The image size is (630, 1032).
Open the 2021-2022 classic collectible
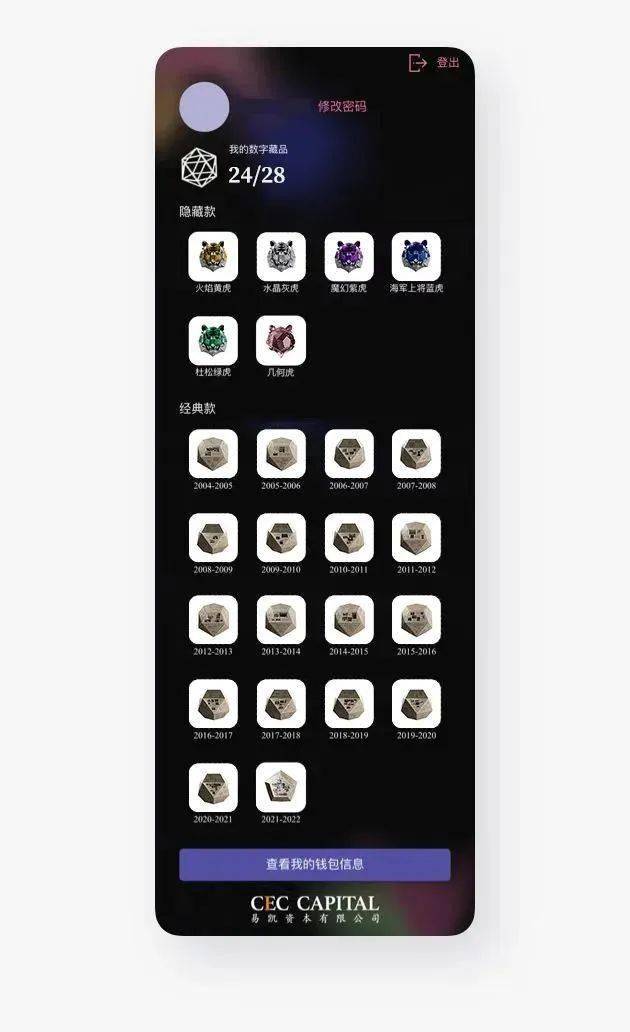coord(281,787)
